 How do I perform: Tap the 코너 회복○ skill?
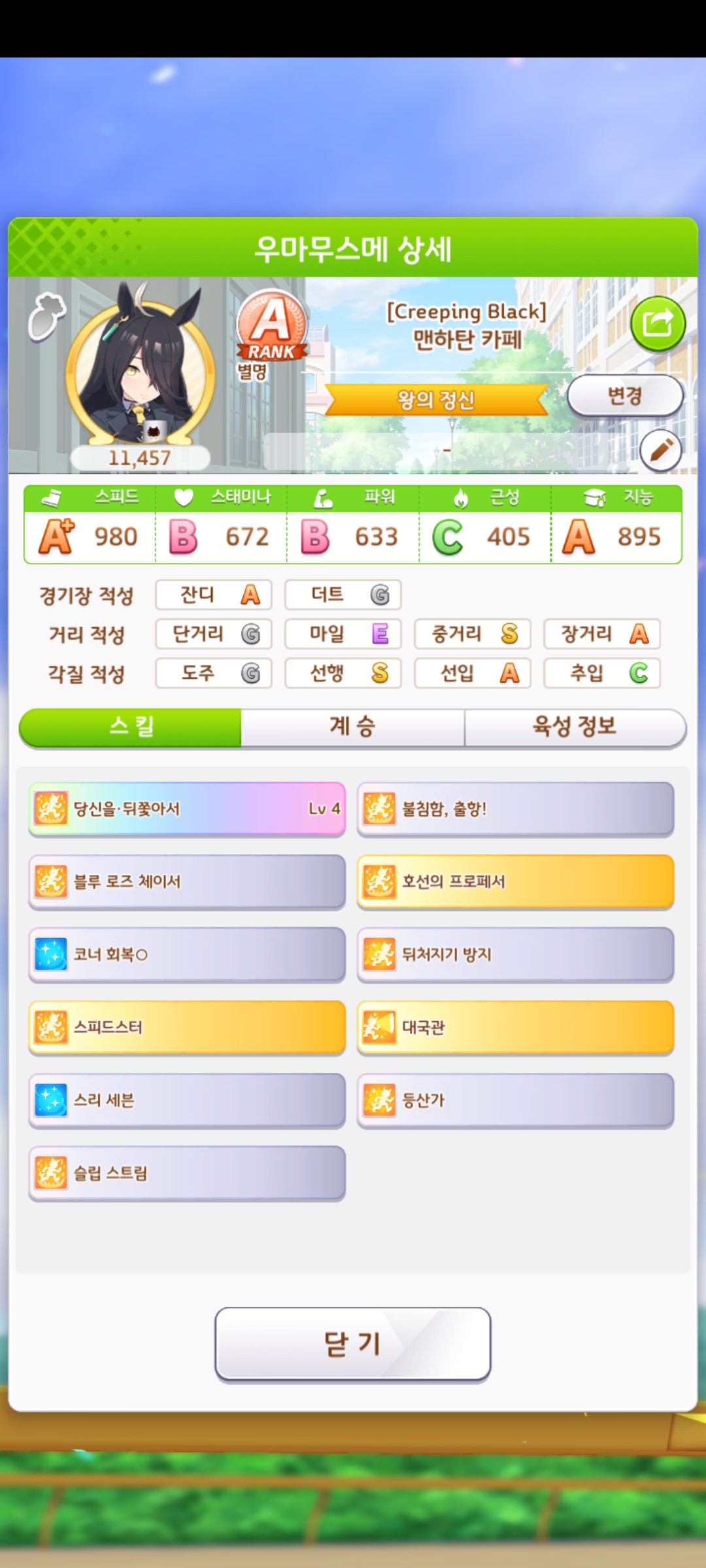187,955
